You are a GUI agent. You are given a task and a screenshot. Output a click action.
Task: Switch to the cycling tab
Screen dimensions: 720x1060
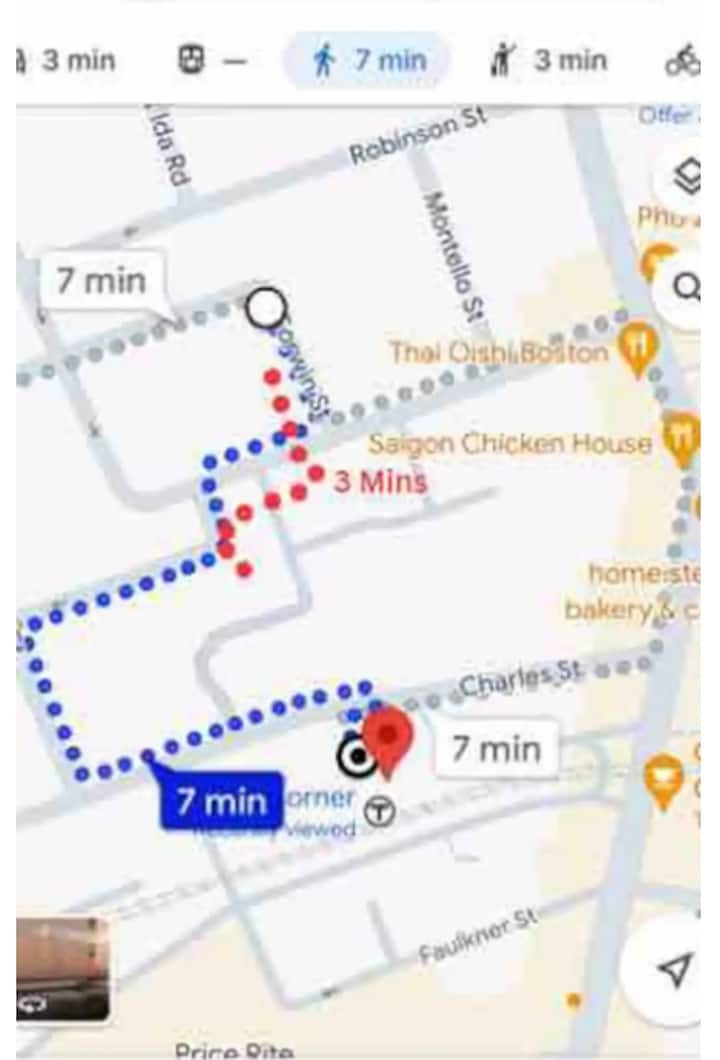[x=684, y=61]
